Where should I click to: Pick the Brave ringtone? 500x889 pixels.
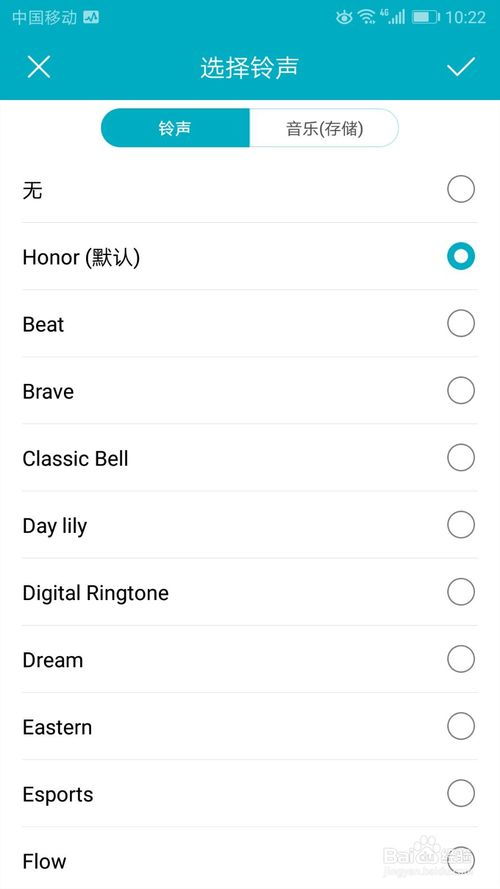tap(250, 391)
